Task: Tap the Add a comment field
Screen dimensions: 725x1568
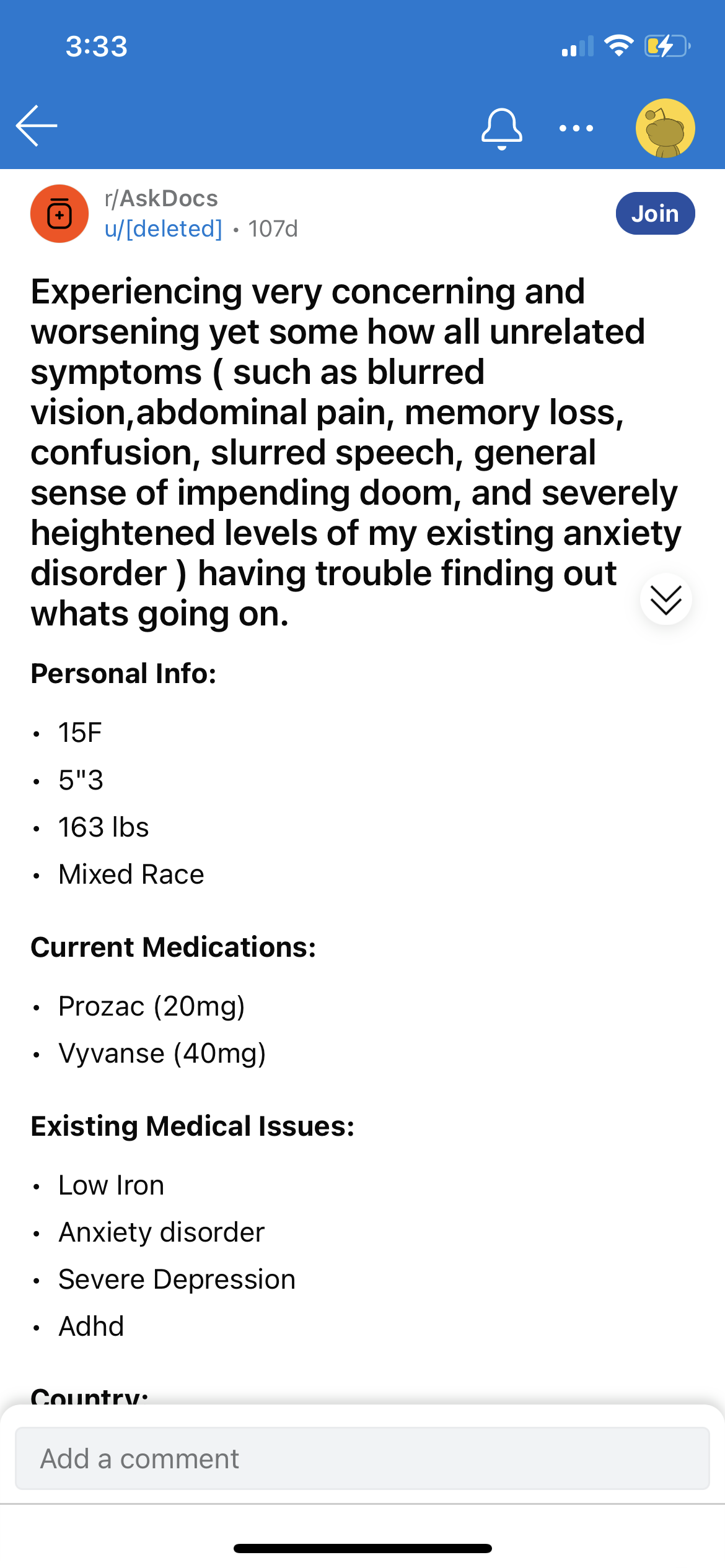Action: [x=362, y=1458]
